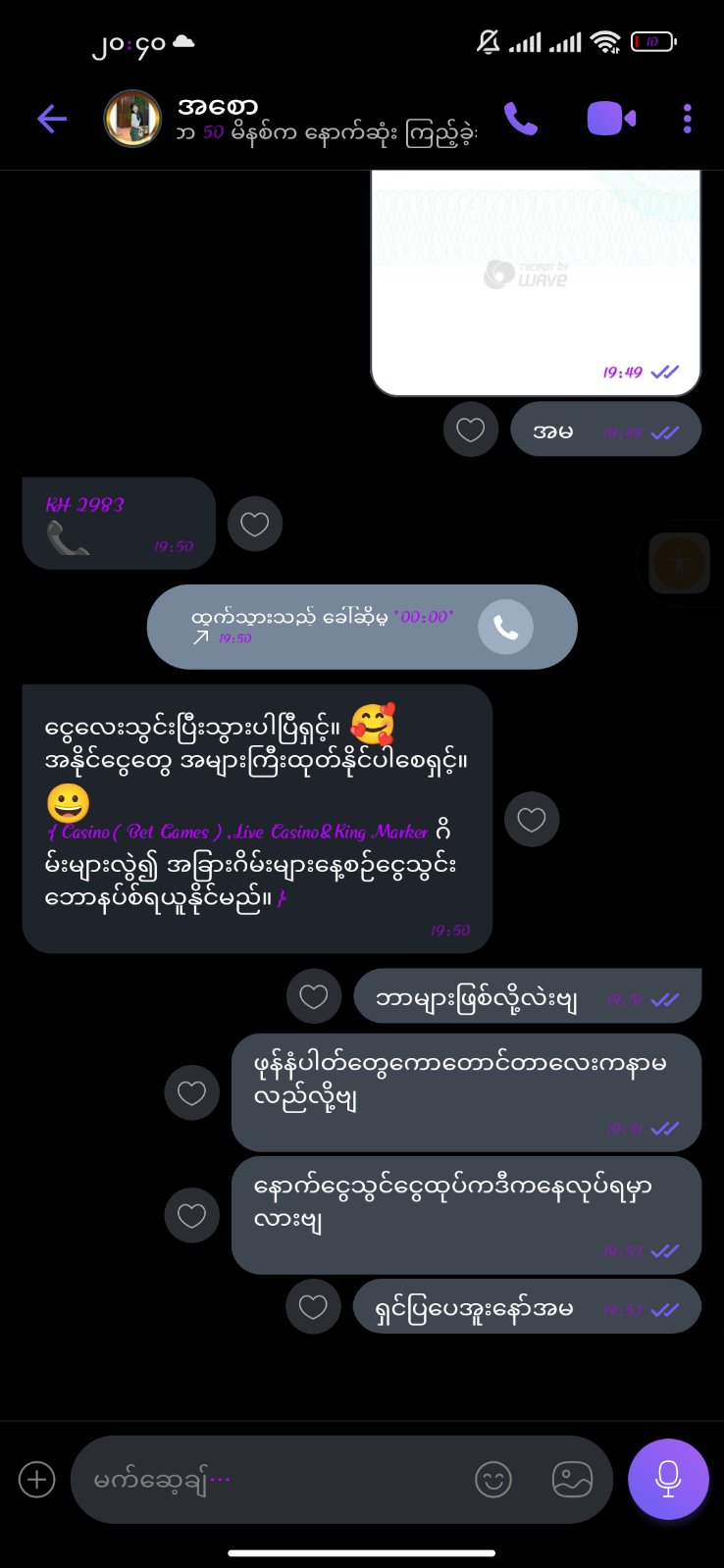Tap the message input field

[x=275, y=1479]
